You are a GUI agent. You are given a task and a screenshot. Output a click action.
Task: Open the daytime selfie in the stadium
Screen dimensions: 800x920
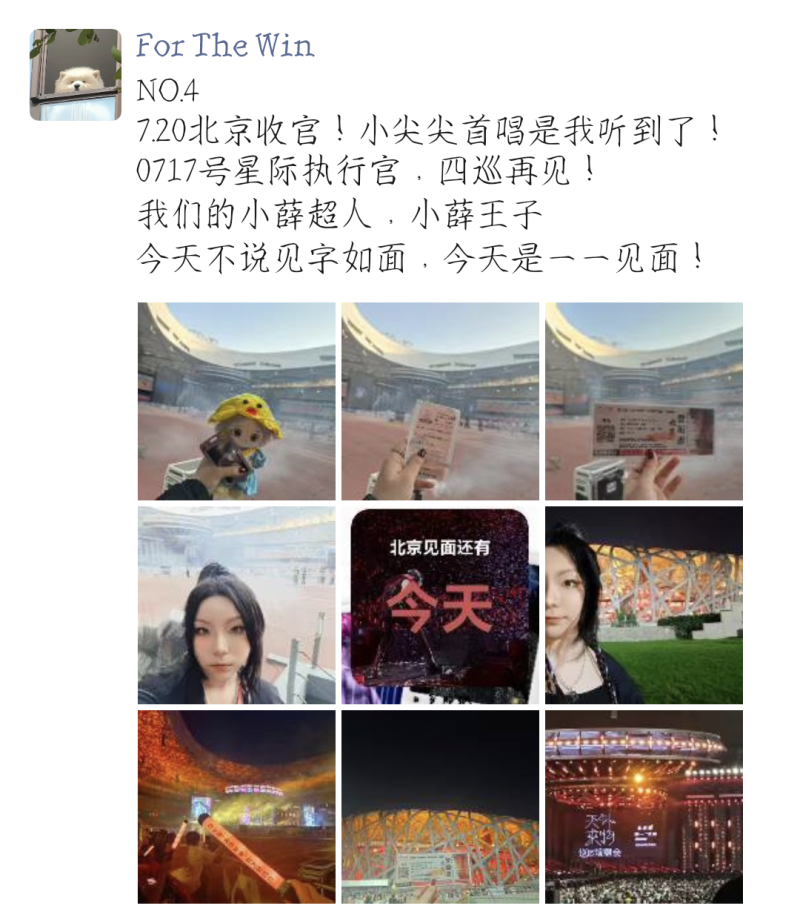click(x=236, y=605)
